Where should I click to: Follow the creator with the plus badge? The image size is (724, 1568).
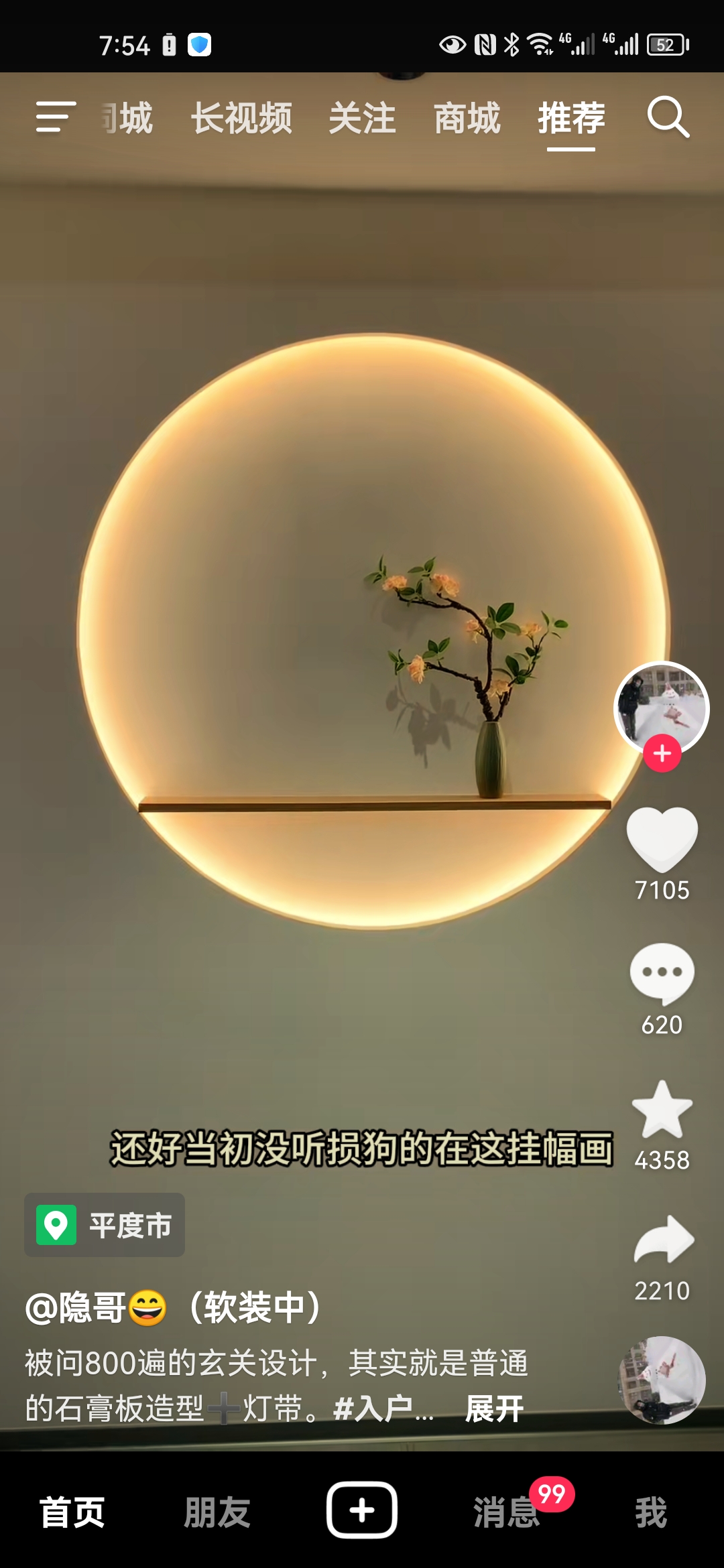pyautogui.click(x=662, y=753)
